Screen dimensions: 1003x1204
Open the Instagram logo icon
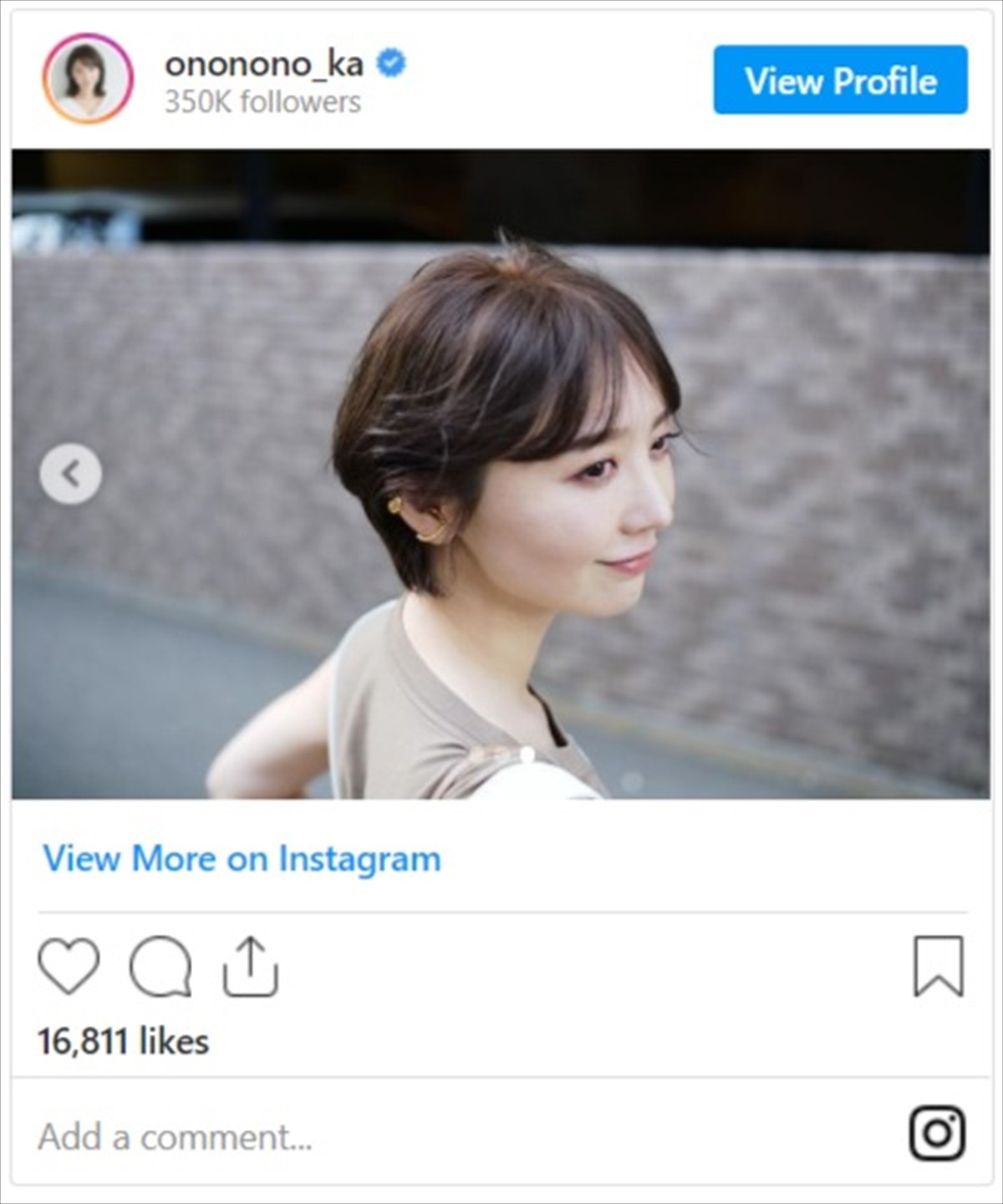tap(937, 1133)
